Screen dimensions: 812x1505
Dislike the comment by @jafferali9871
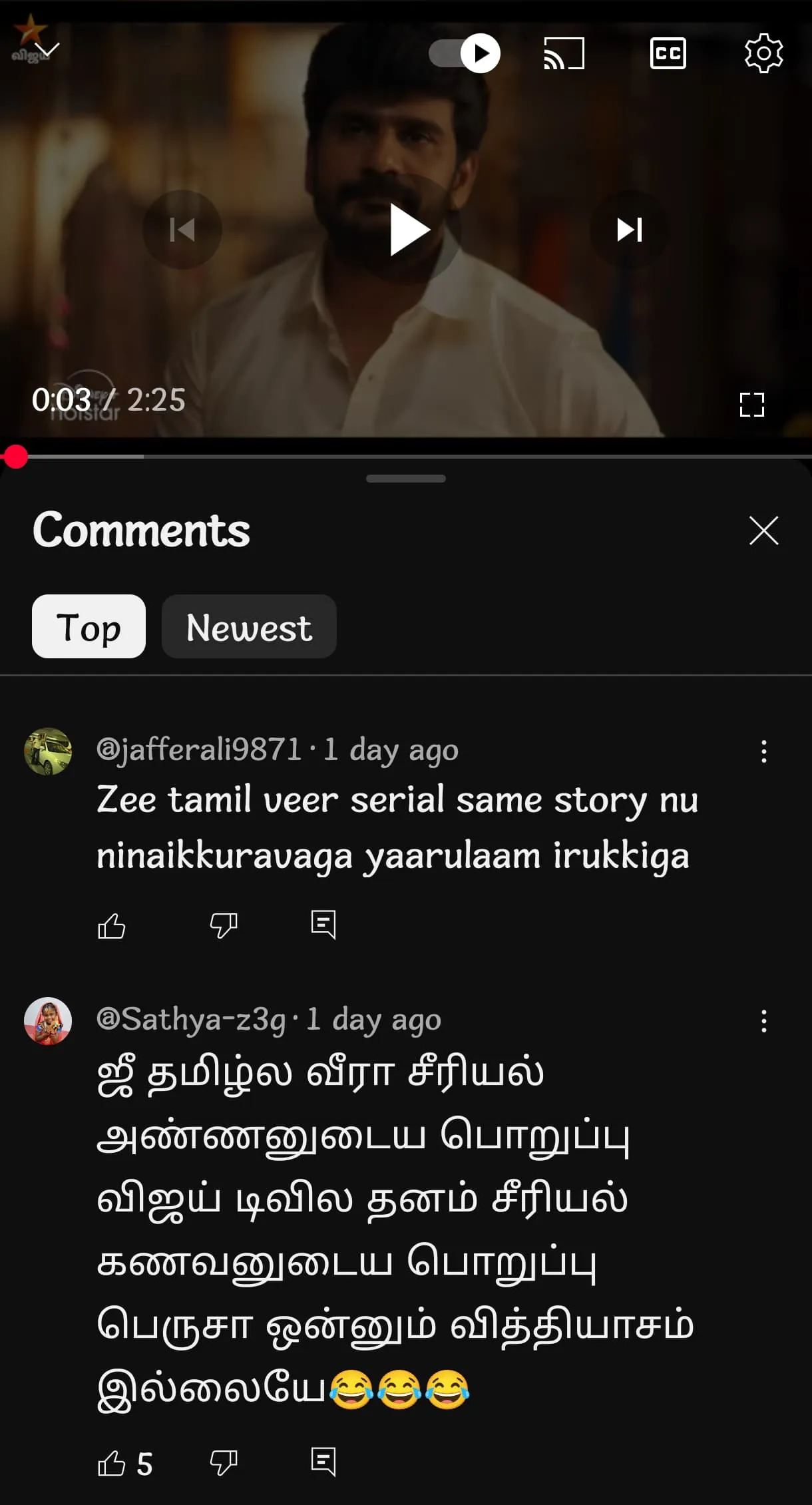coord(223,925)
